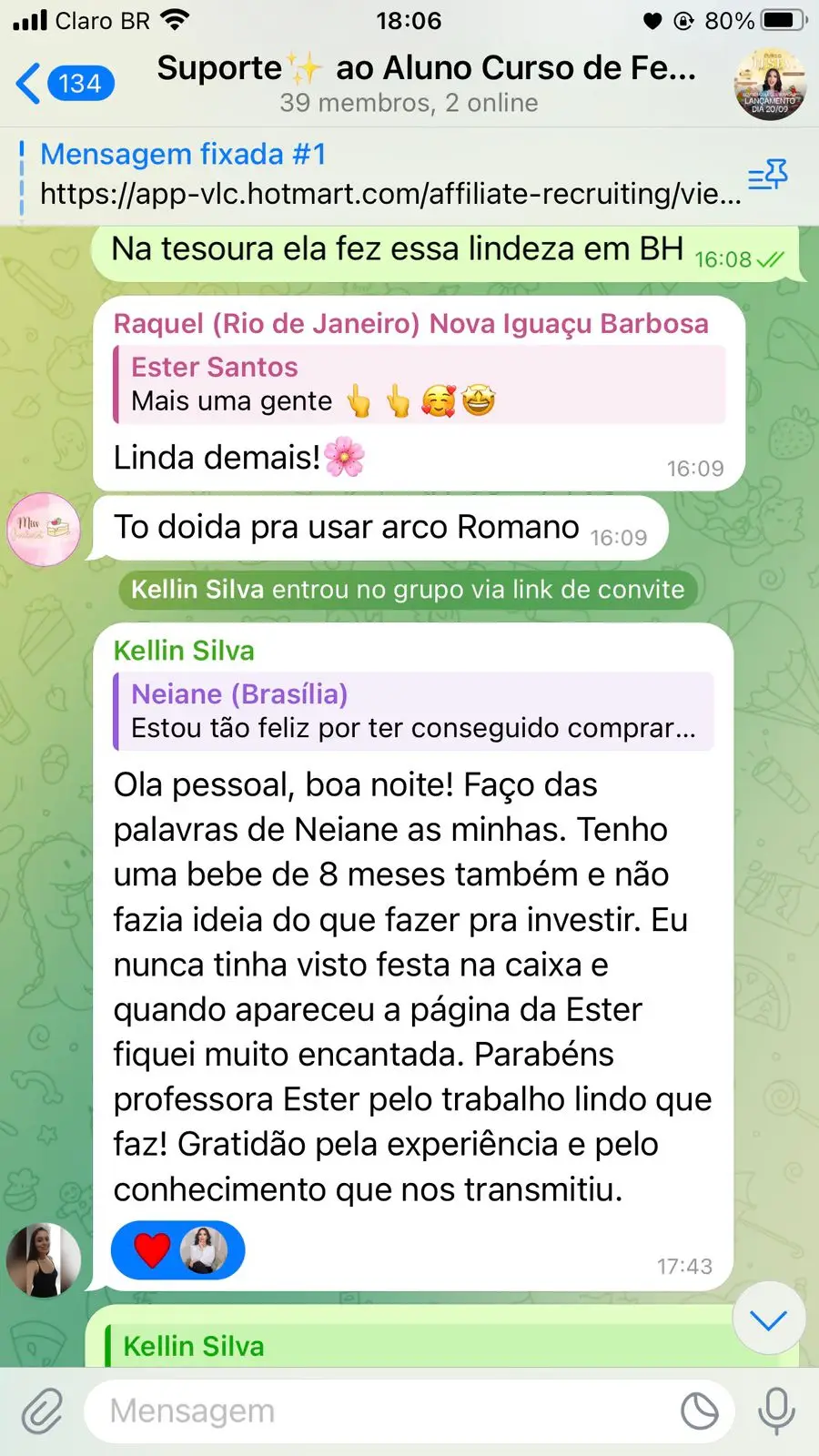Focus the Mensagem text field

point(382,1411)
